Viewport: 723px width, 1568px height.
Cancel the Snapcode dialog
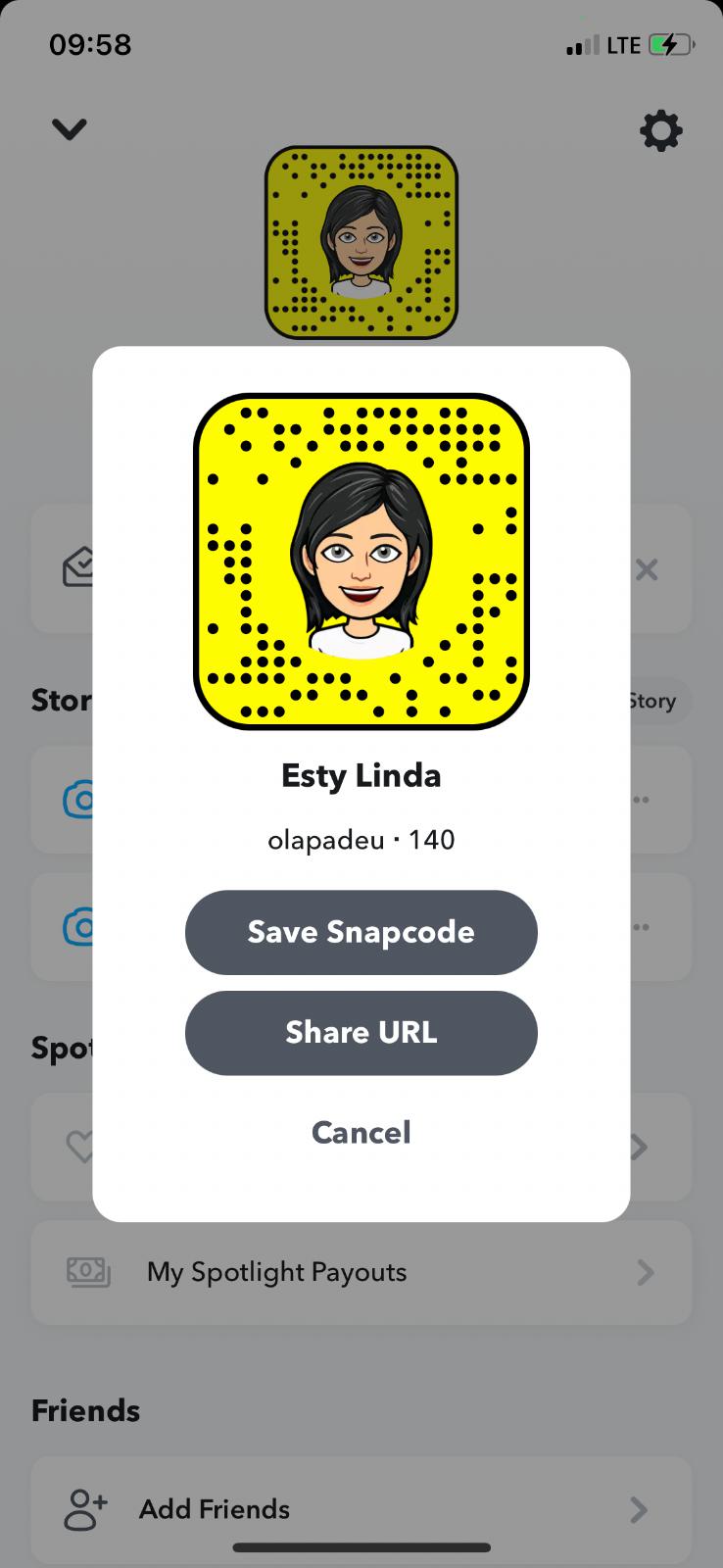(x=361, y=1133)
